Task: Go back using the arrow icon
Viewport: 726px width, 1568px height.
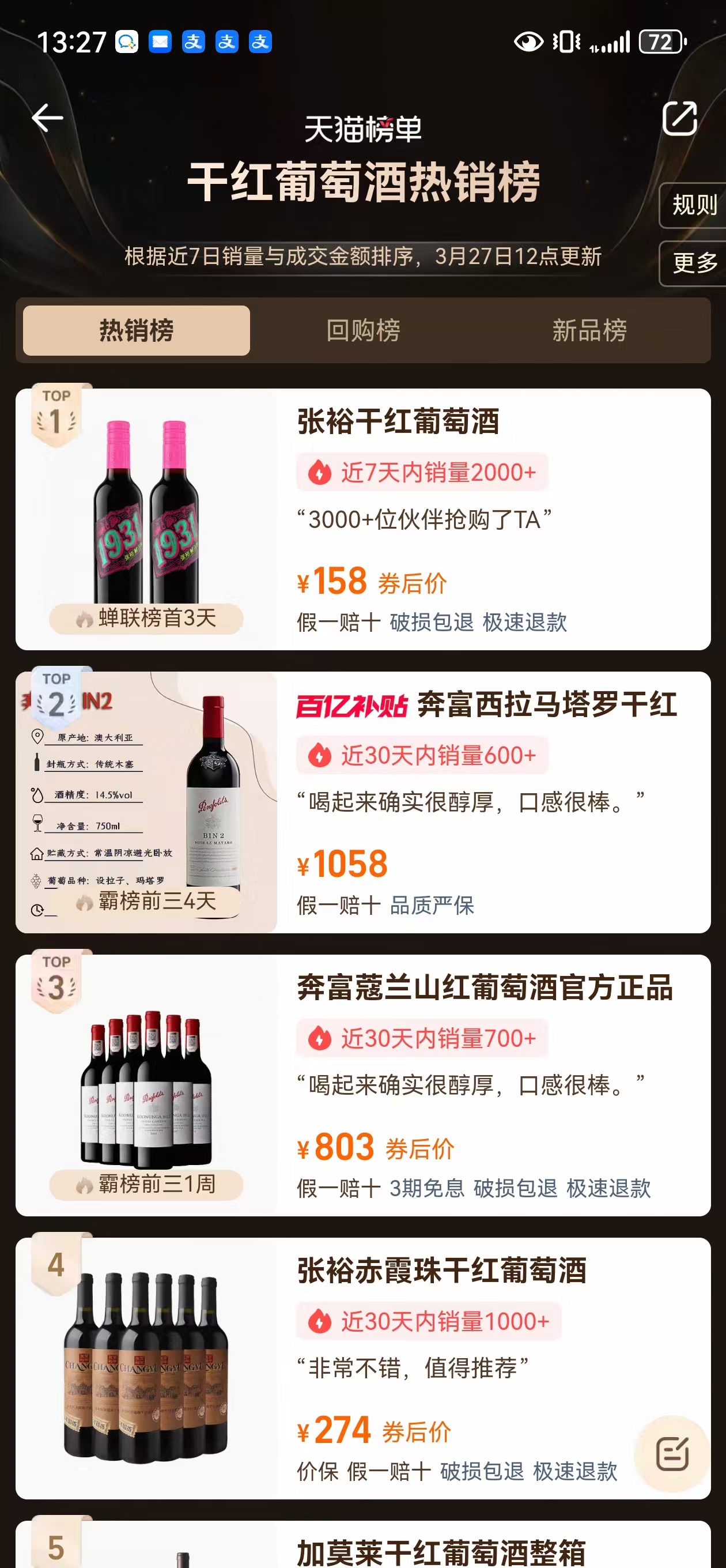Action: (x=47, y=118)
